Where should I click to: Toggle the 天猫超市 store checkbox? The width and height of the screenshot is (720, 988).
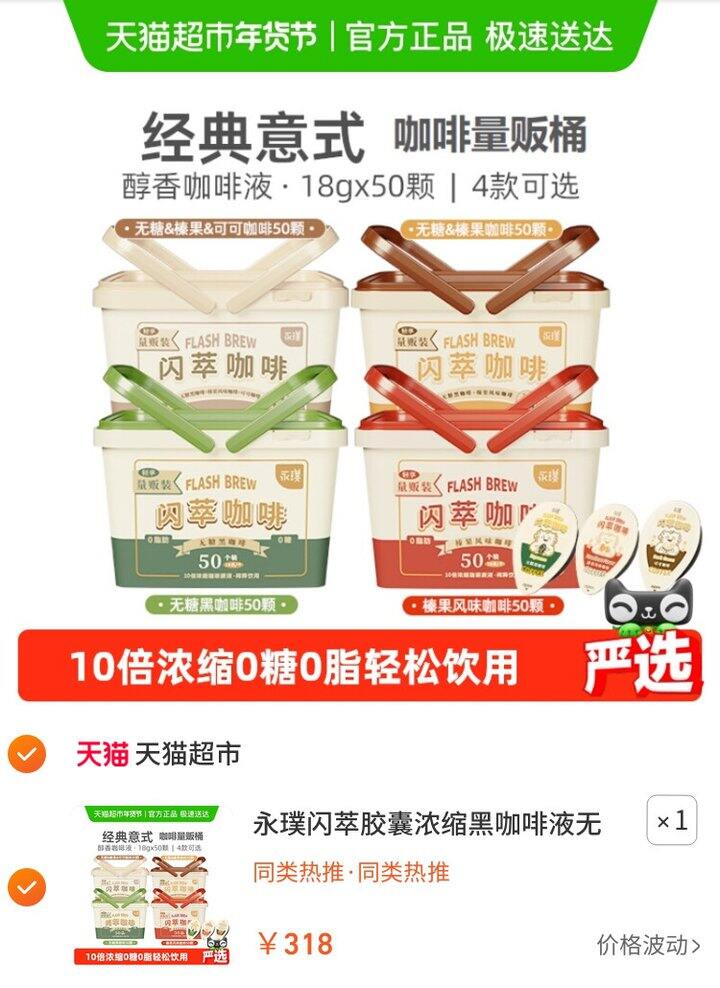click(27, 754)
